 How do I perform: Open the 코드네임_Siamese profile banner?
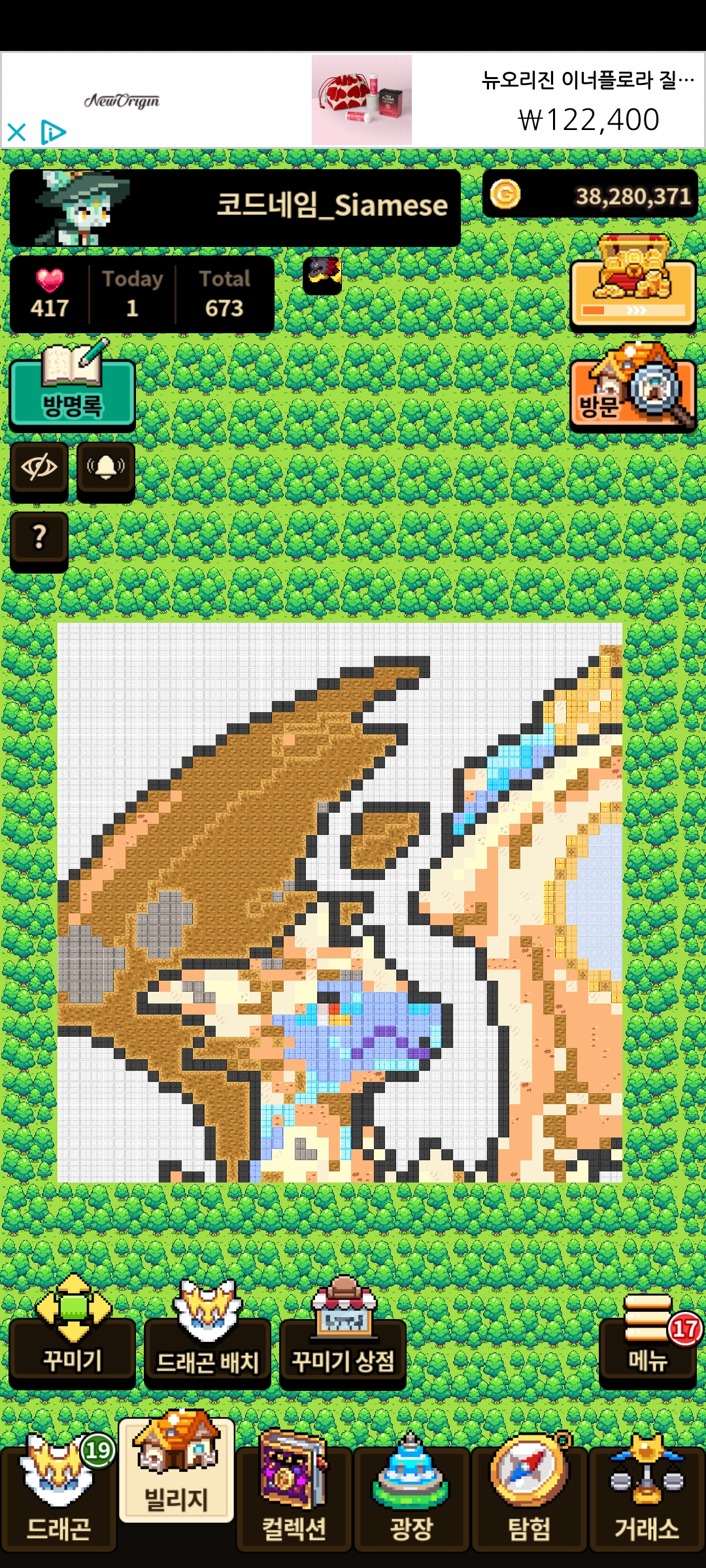(x=235, y=208)
